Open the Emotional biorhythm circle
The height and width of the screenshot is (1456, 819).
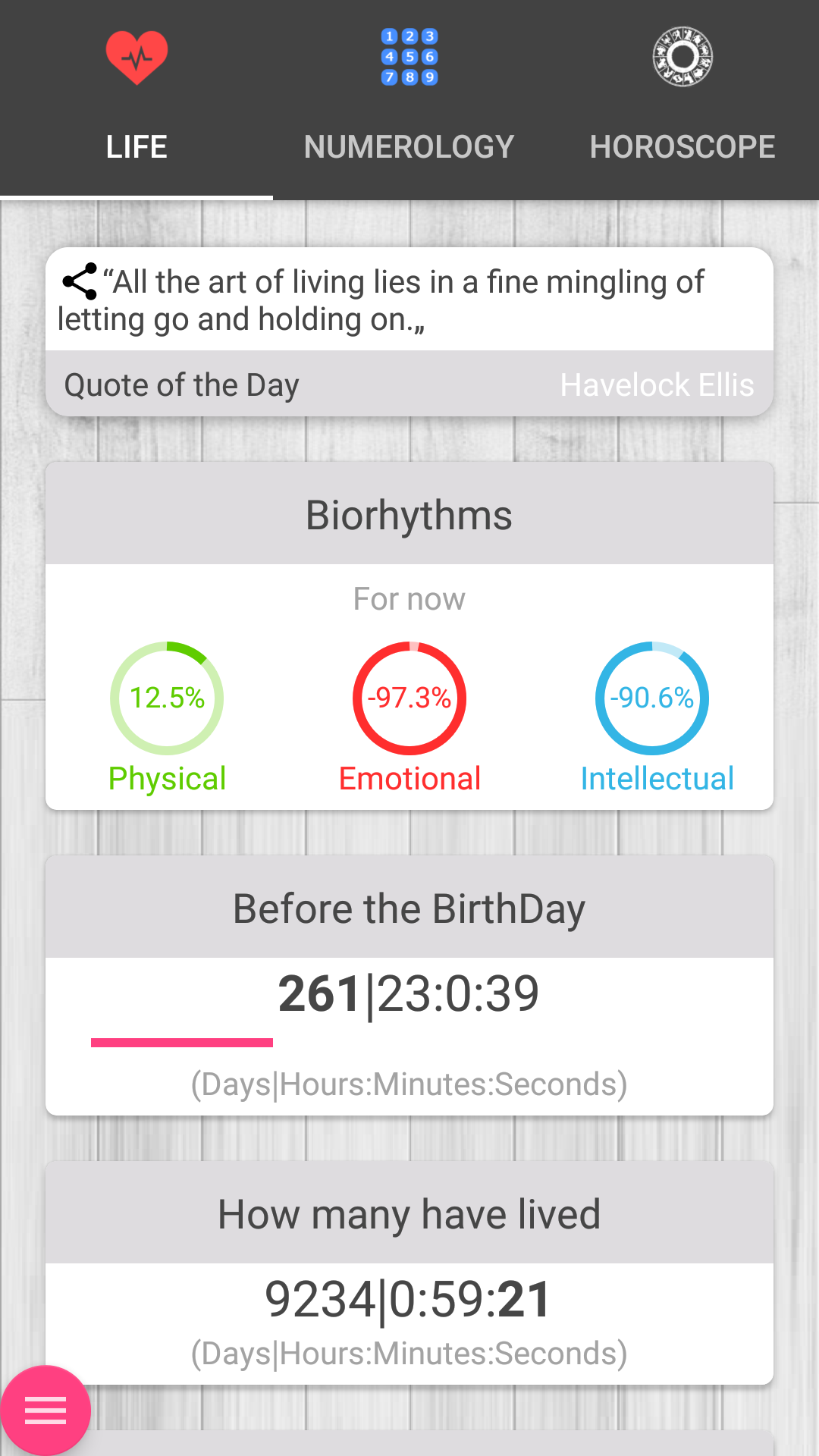point(409,698)
